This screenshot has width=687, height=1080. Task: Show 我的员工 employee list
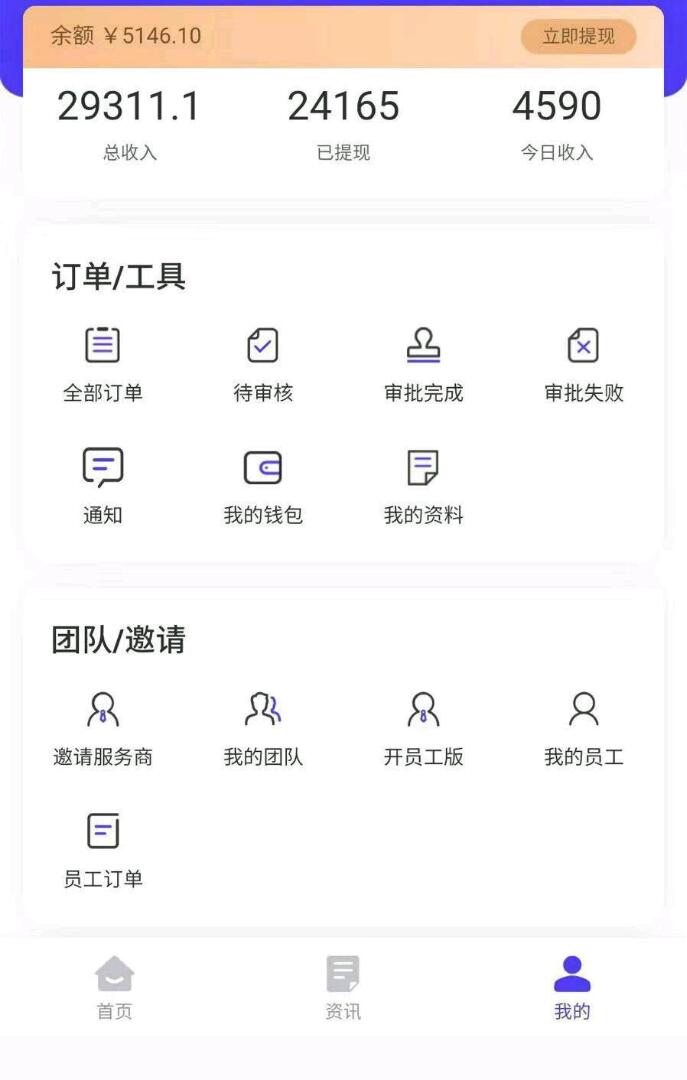pos(584,728)
